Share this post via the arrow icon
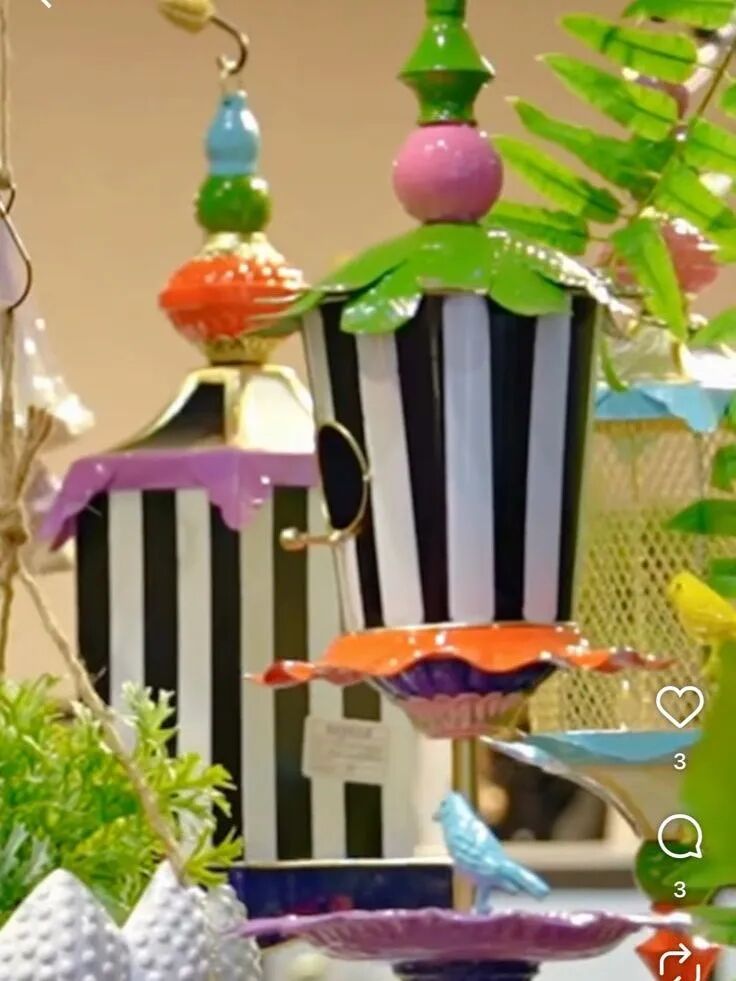The image size is (736, 981). [x=679, y=963]
